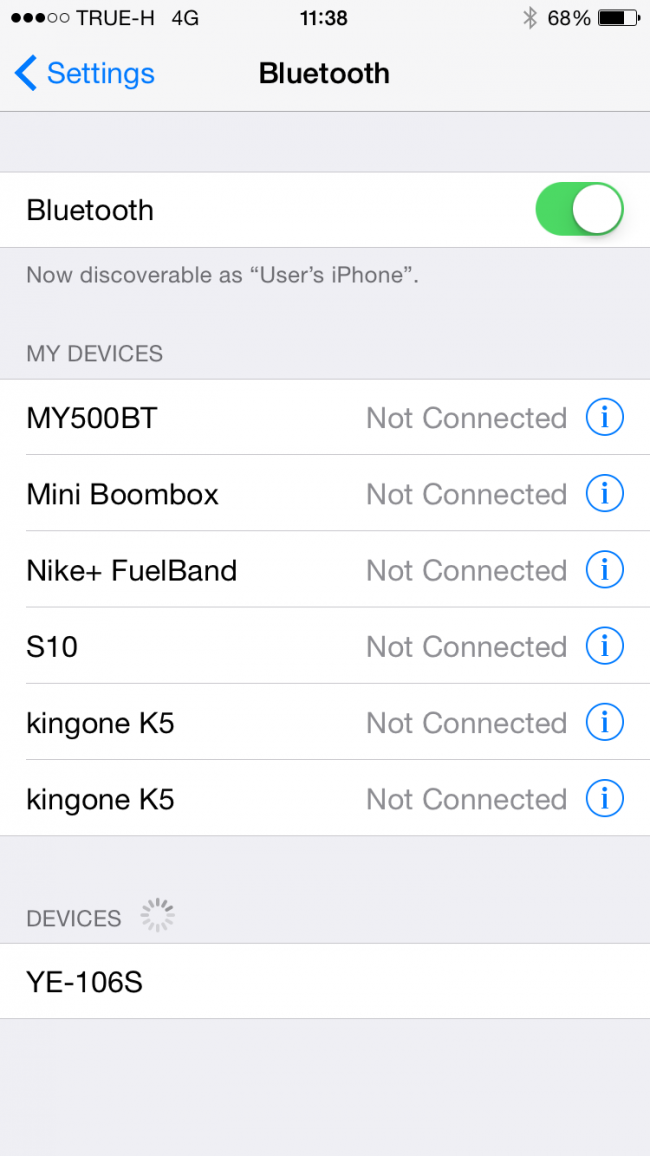Go back to Settings
650x1156 pixels.
pos(85,73)
